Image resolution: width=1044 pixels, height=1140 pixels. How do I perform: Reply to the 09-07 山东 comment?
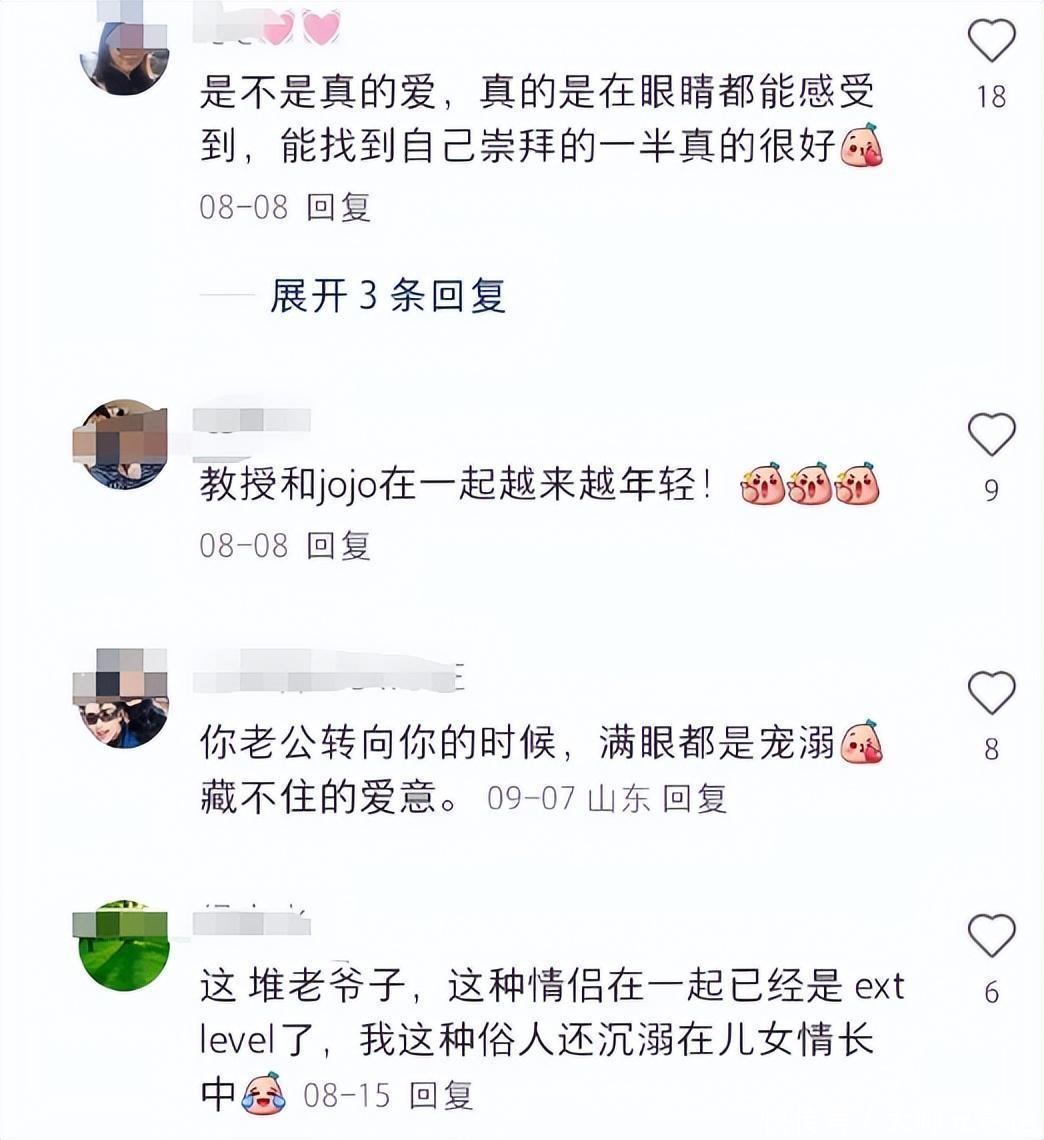(x=695, y=798)
